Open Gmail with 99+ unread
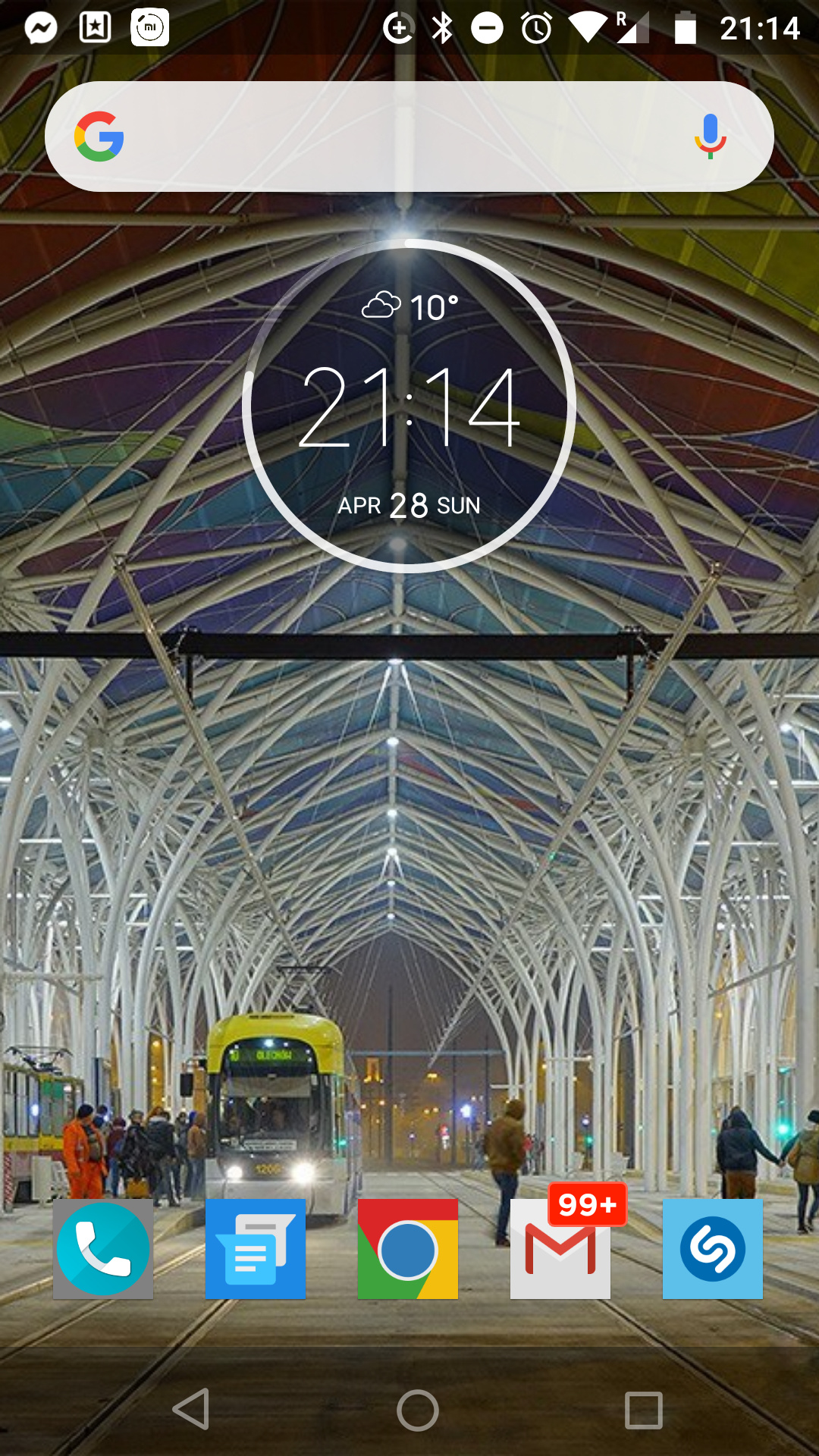 560,1249
